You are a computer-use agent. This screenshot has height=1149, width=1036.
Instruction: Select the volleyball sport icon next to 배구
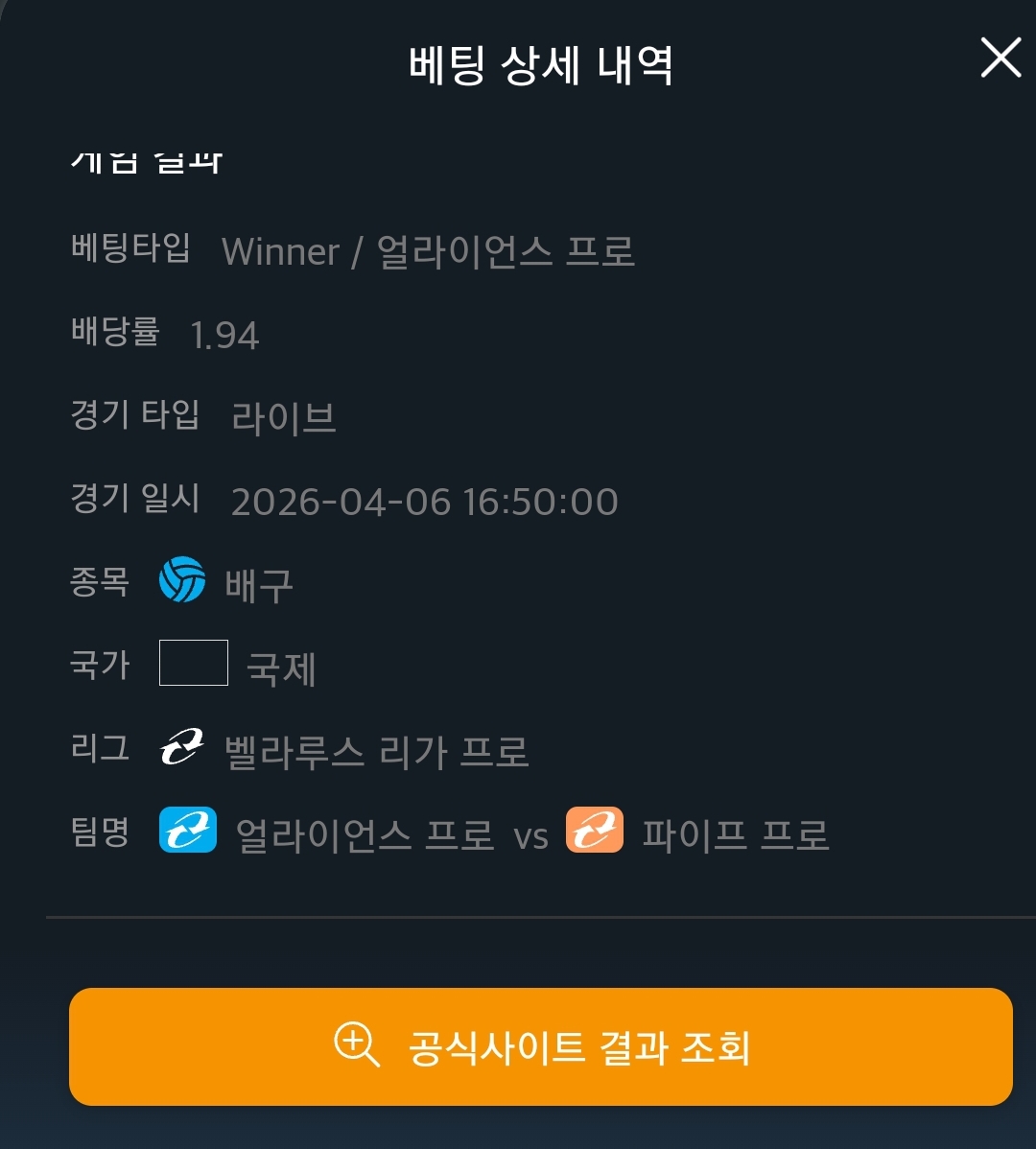click(182, 580)
